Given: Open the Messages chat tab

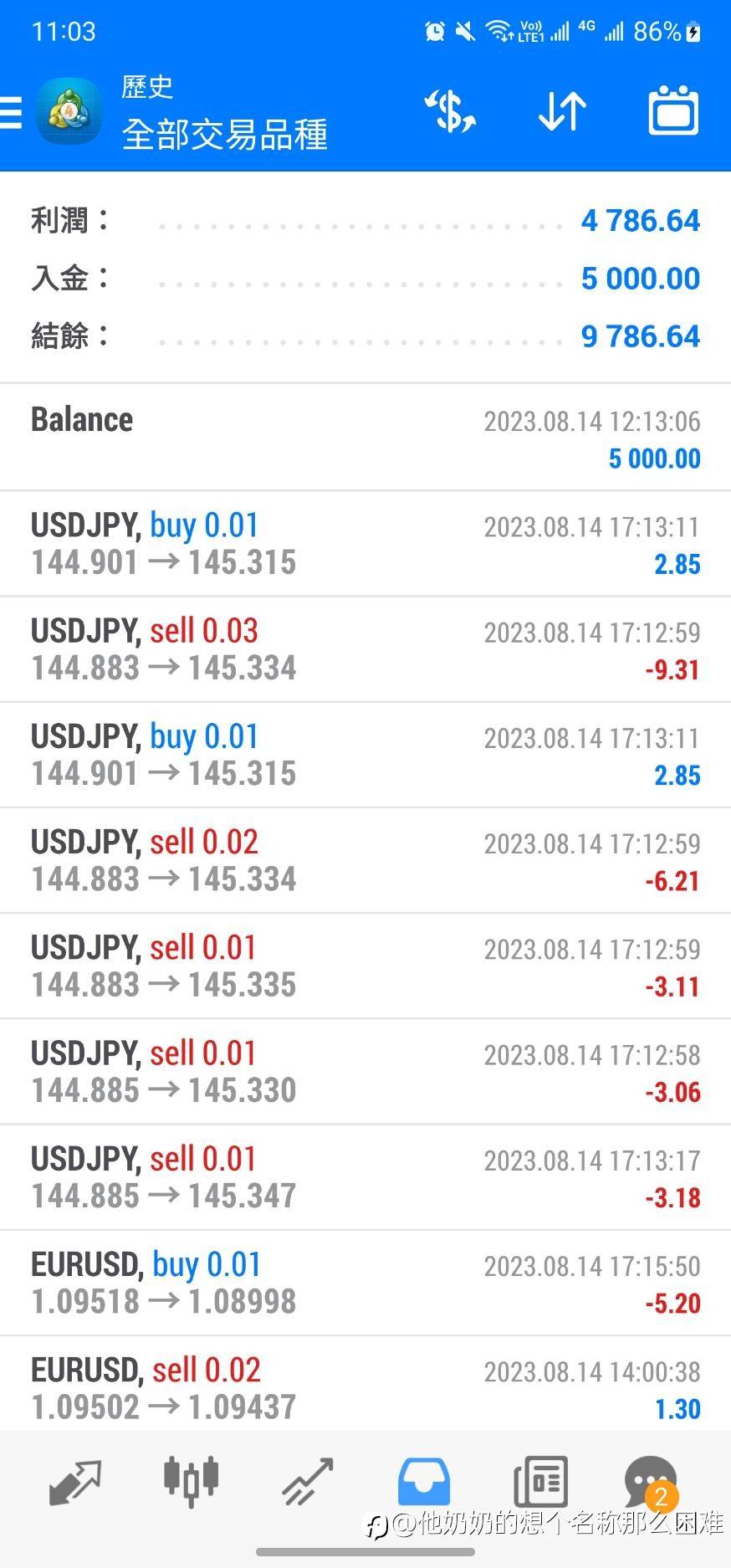Looking at the screenshot, I should 651,1482.
